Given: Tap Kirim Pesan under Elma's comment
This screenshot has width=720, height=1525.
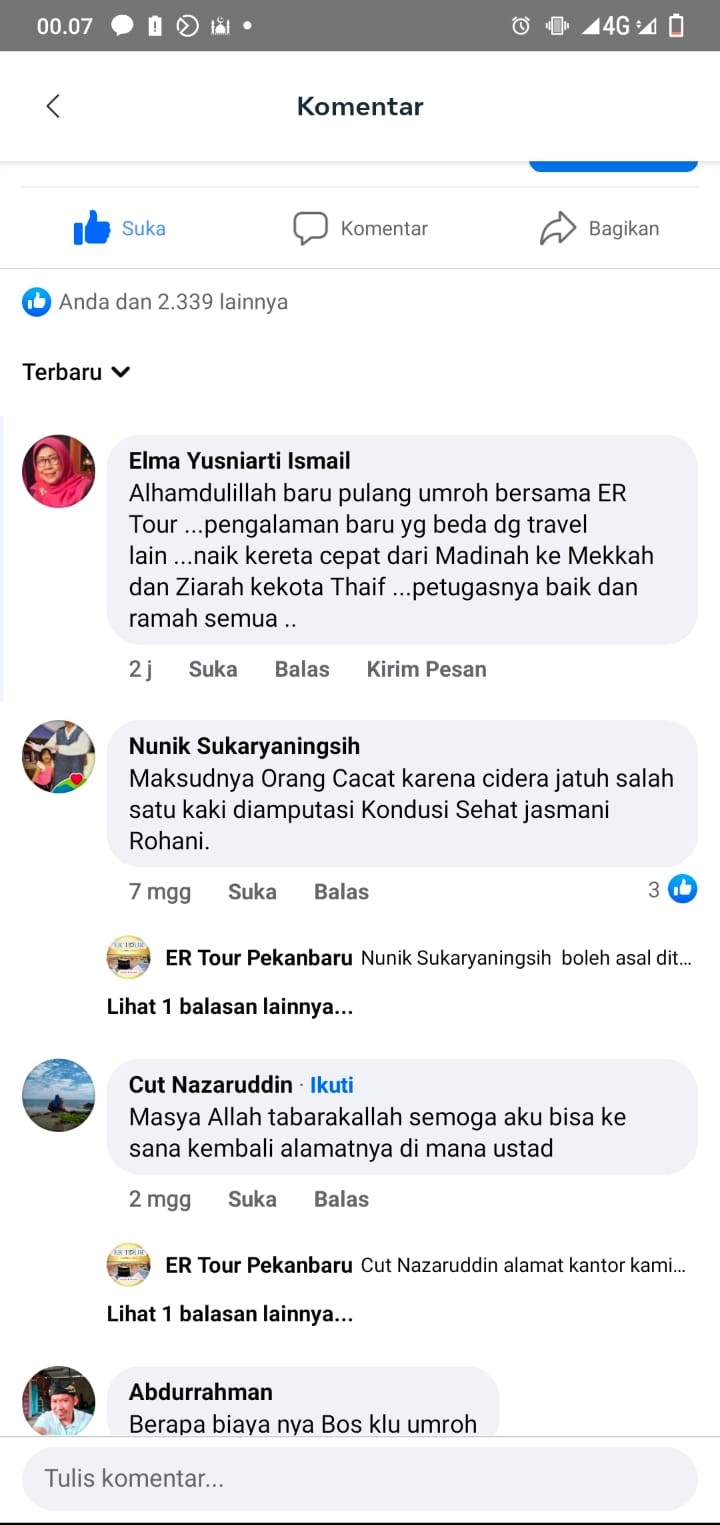Looking at the screenshot, I should point(426,669).
